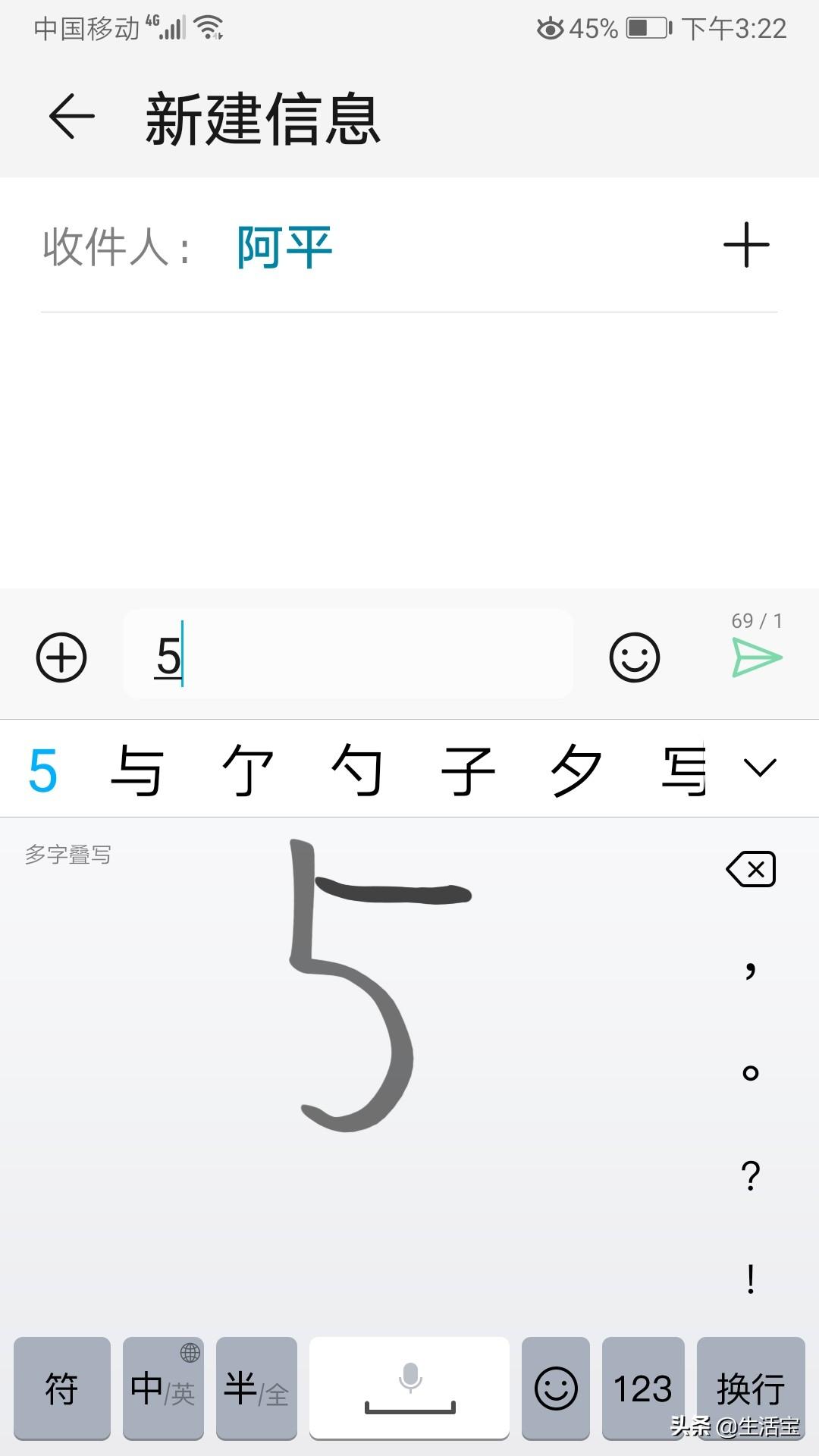Viewport: 819px width, 1456px height.
Task: Tap the message text input showing 5
Action: 347,654
